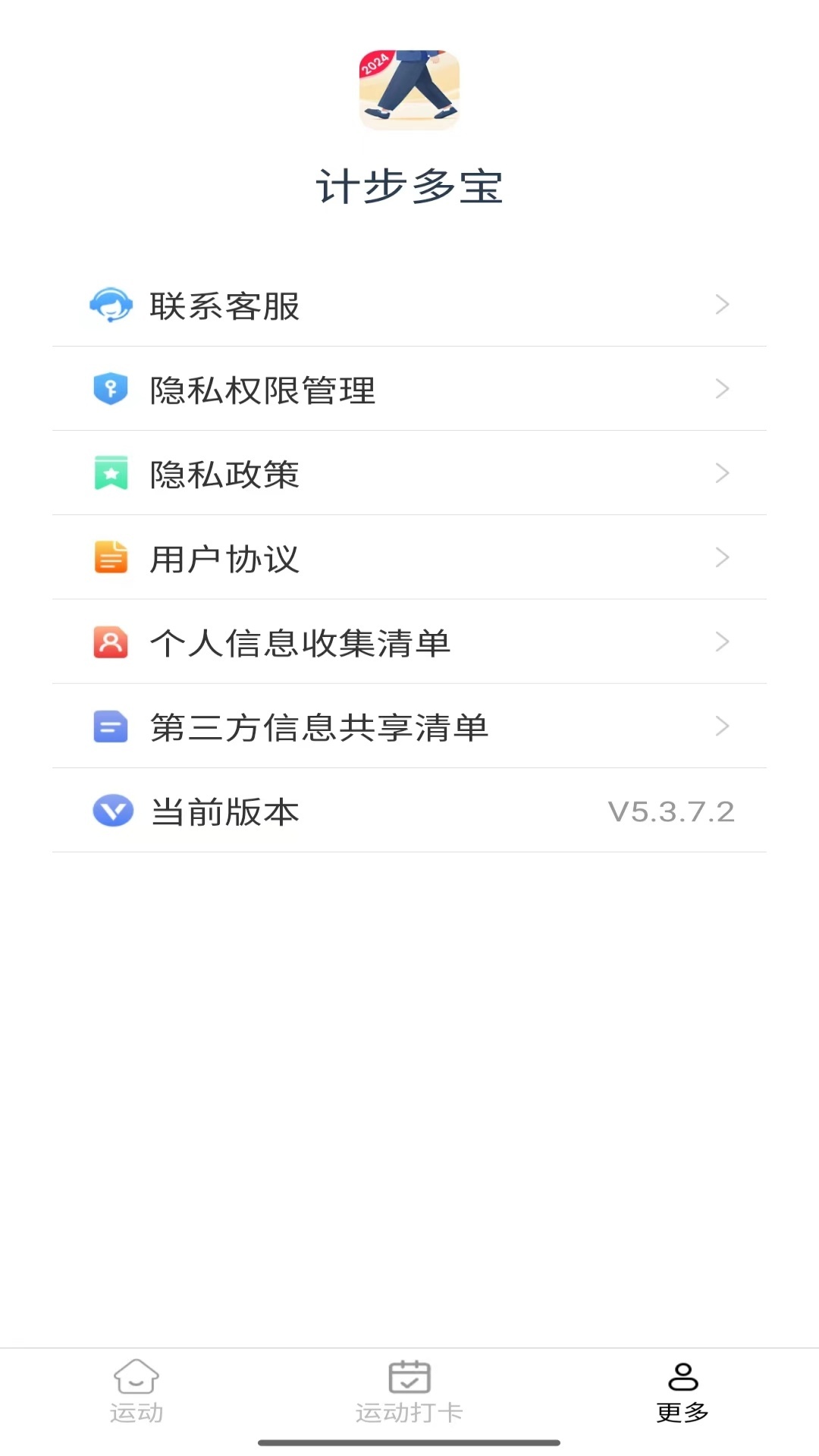Click the green bookmark privacy policy icon
This screenshot has height=1456, width=819.
pyautogui.click(x=111, y=473)
